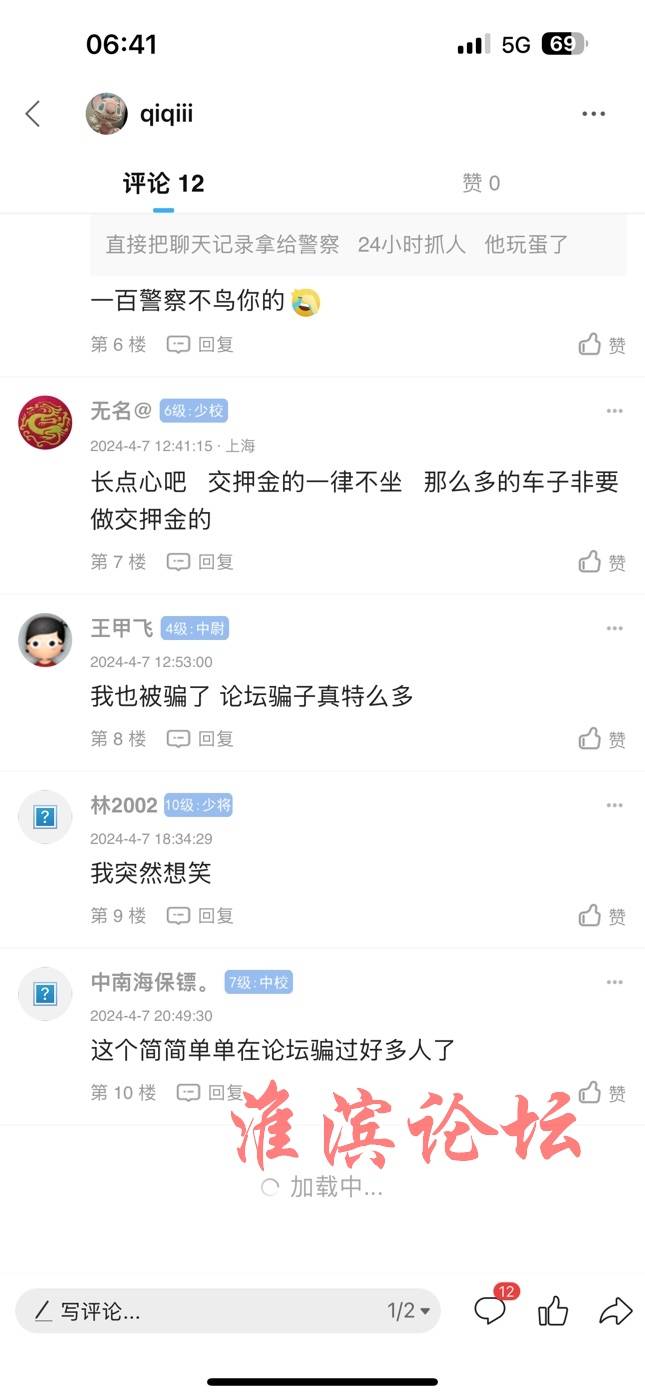Image resolution: width=645 pixels, height=1398 pixels.
Task: Like 林2002's 第 9 楼 comment
Action: 602,916
